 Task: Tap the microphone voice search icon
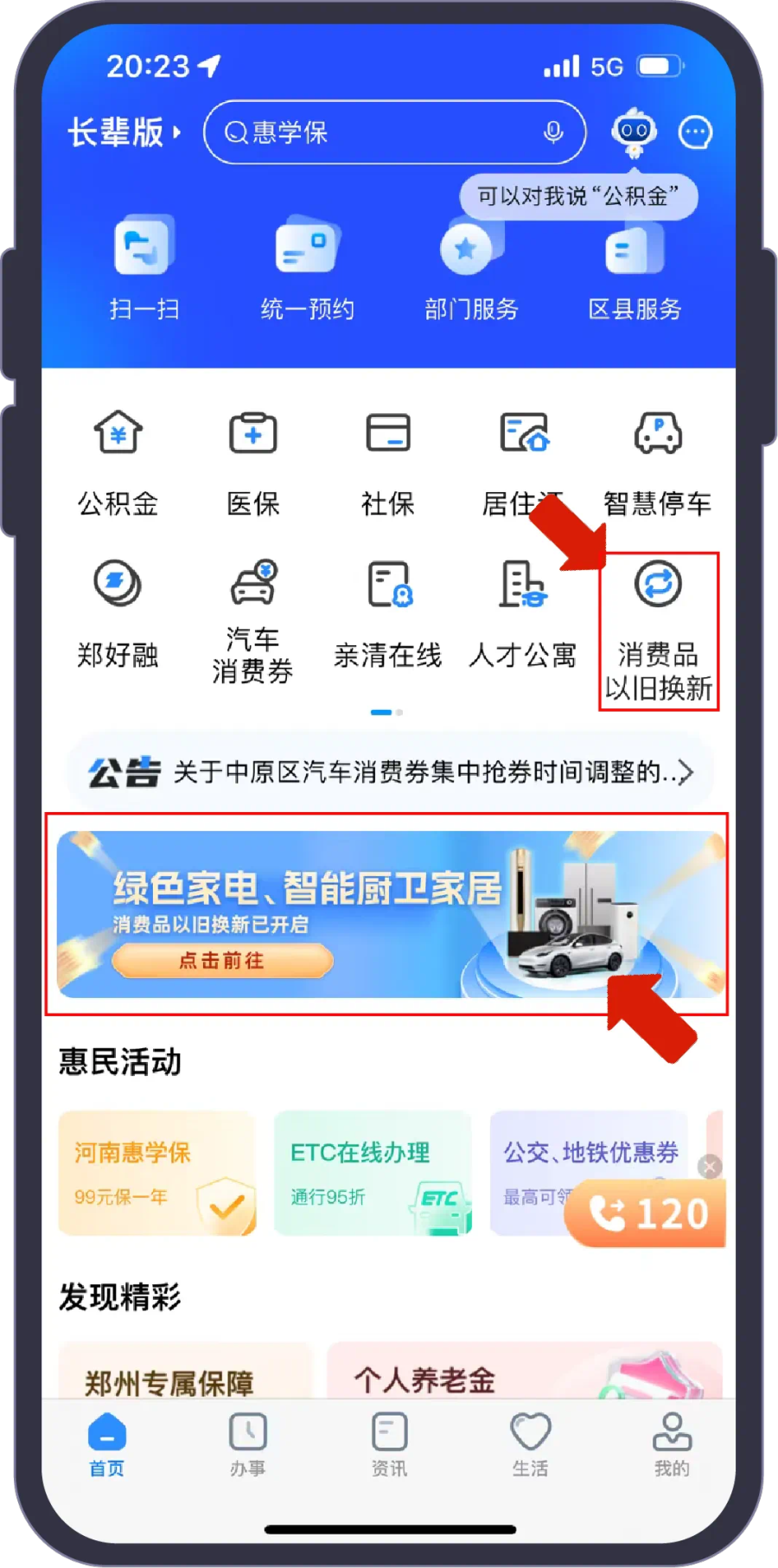tap(553, 132)
